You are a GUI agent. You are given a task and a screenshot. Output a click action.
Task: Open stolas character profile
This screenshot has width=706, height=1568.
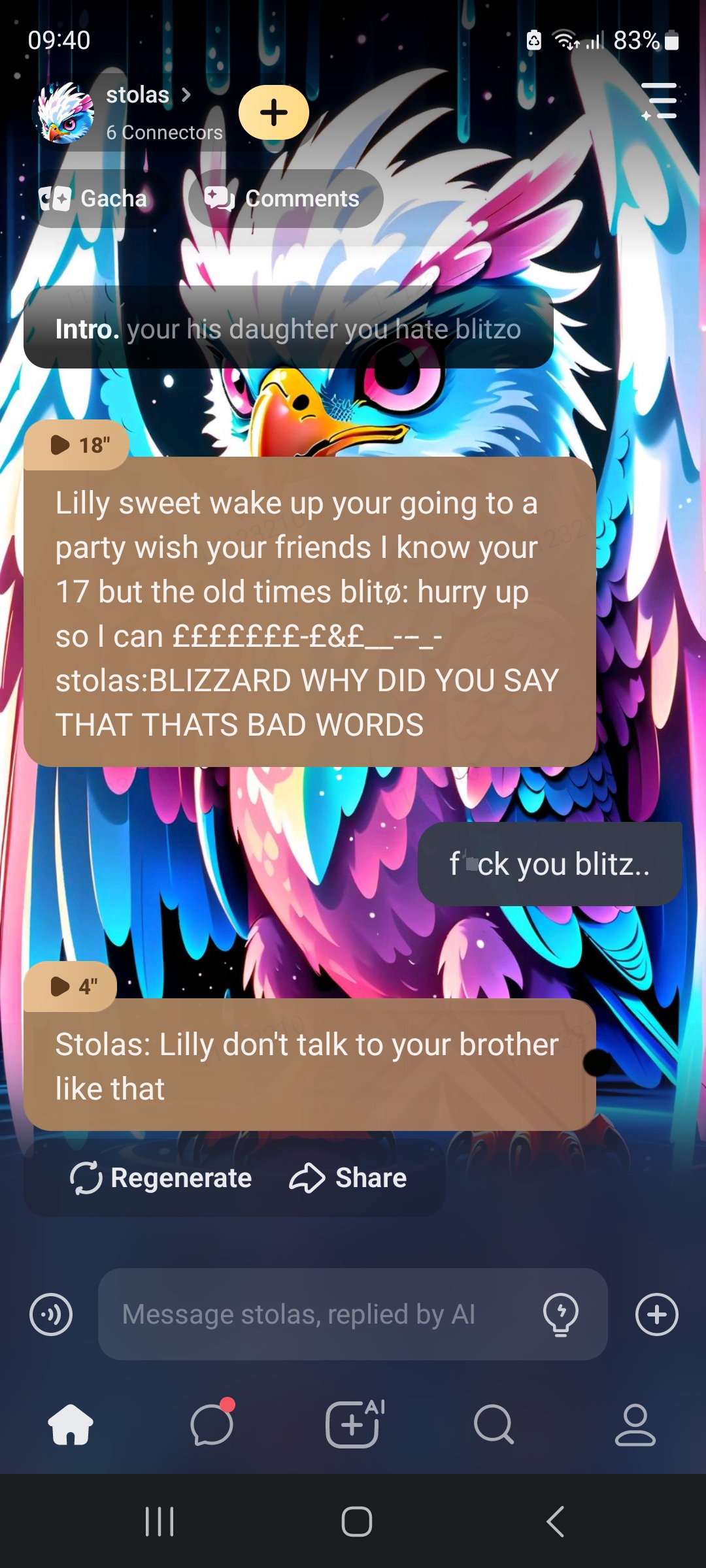[137, 96]
